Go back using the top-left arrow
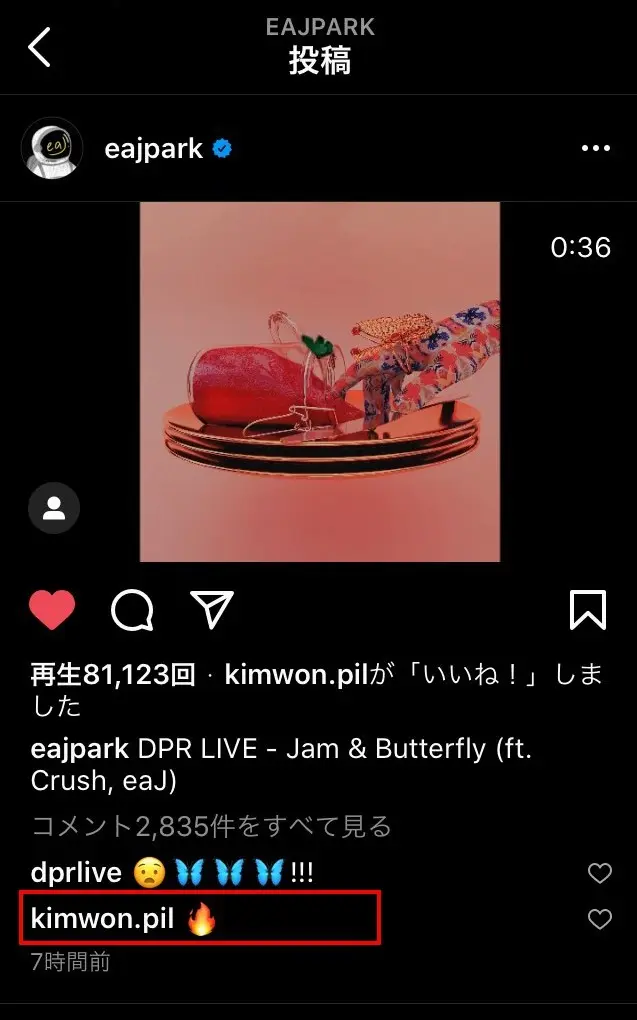 click(39, 47)
